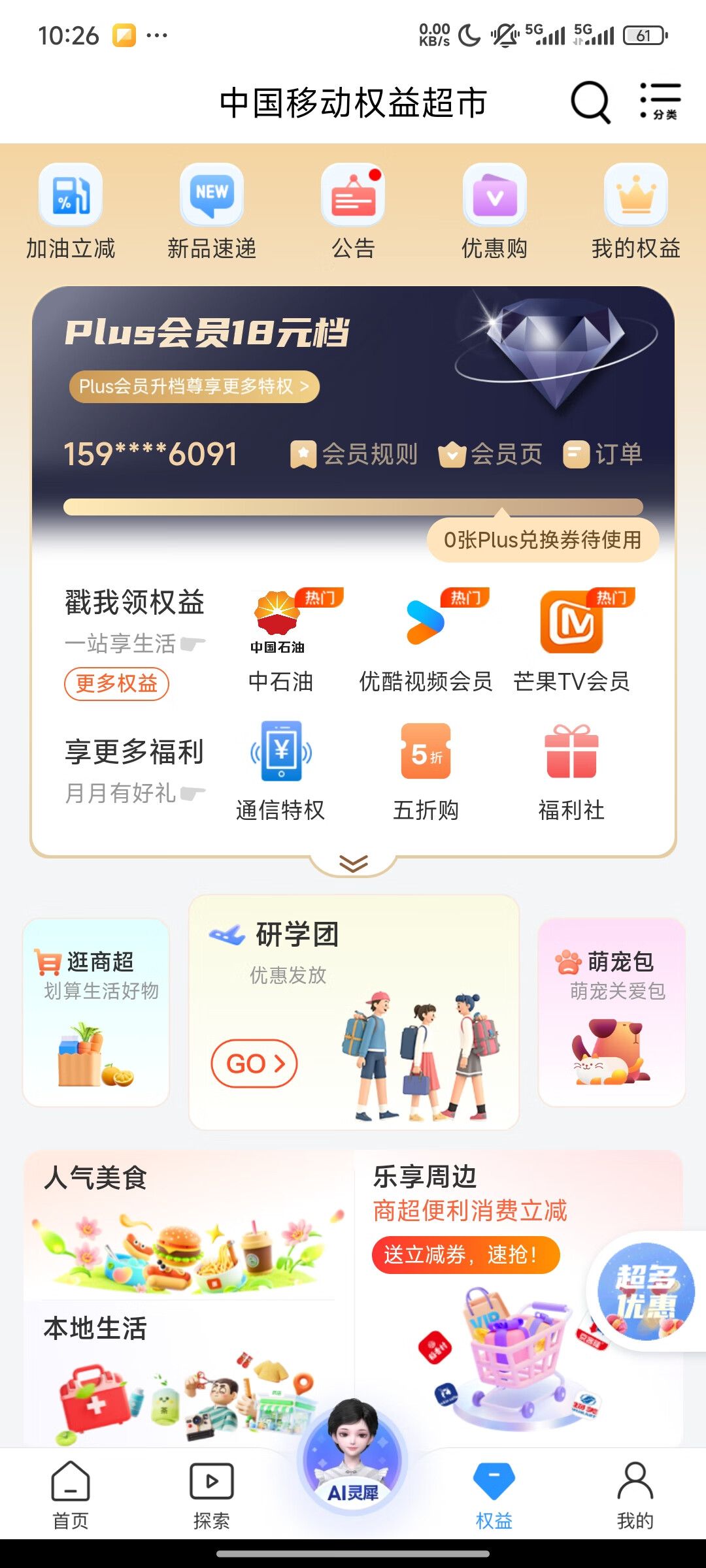
Task: Open the 分类 category list icon
Action: [x=660, y=101]
